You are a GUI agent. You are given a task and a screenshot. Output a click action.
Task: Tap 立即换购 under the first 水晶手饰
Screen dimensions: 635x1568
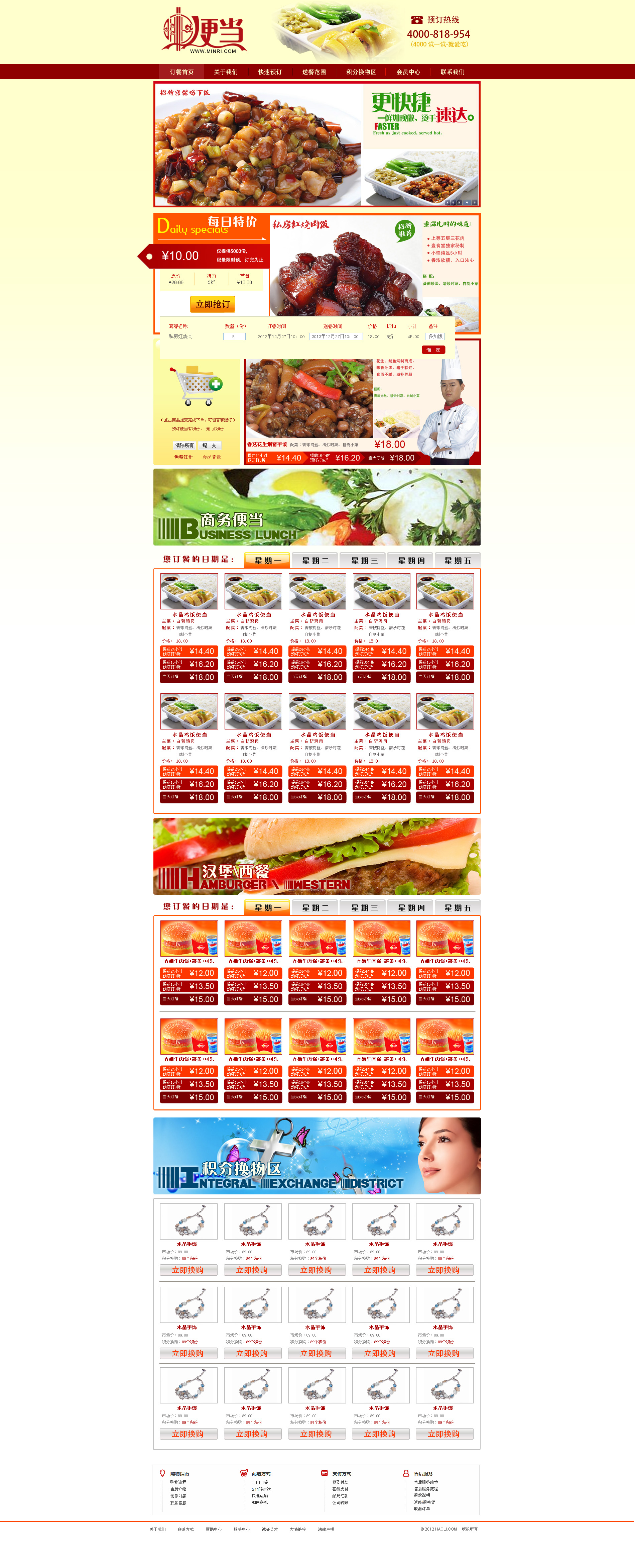[x=187, y=1270]
